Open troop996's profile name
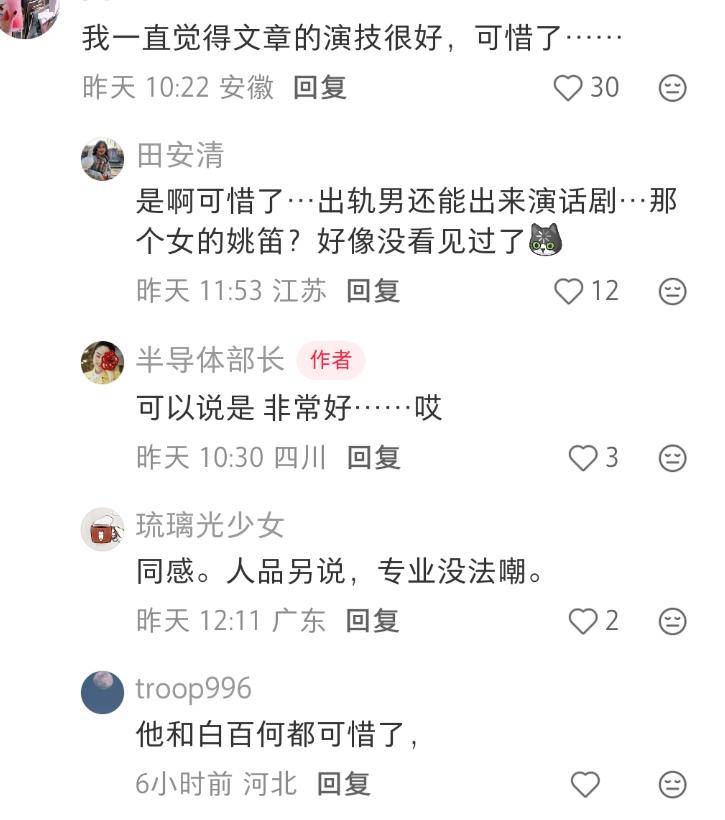 (194, 689)
